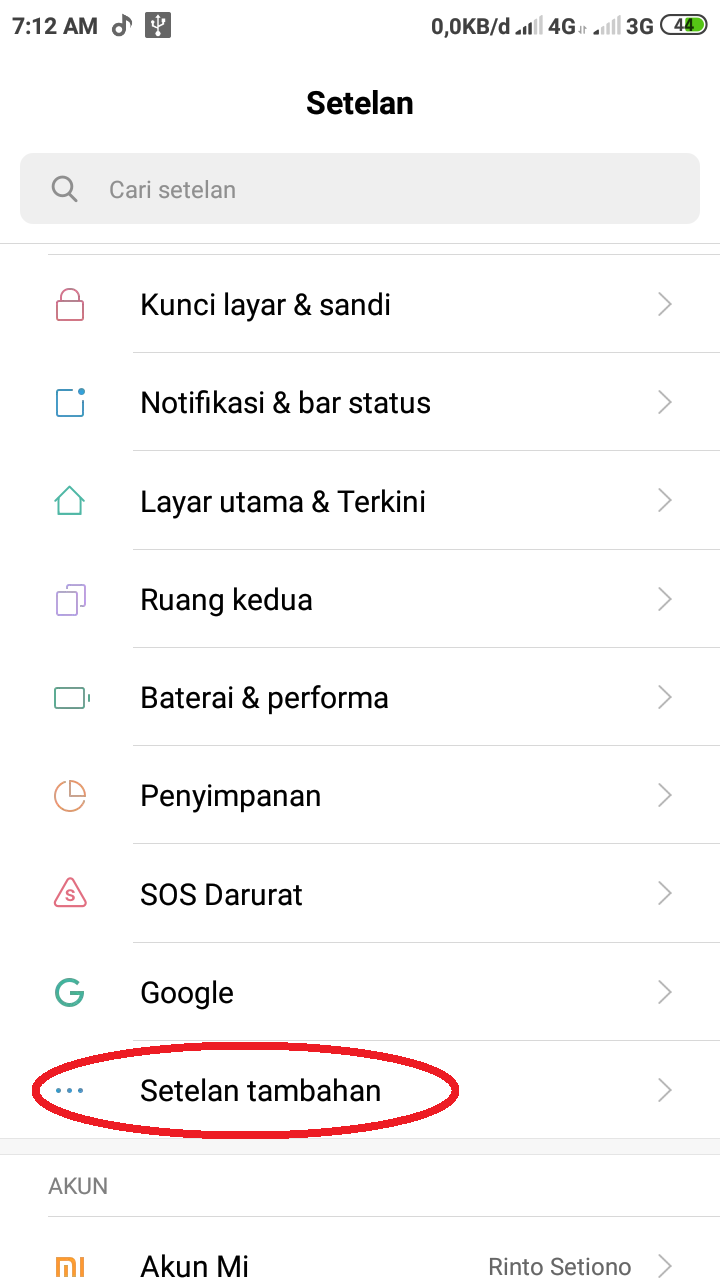Open Kunci layar & sandi settings

[360, 304]
